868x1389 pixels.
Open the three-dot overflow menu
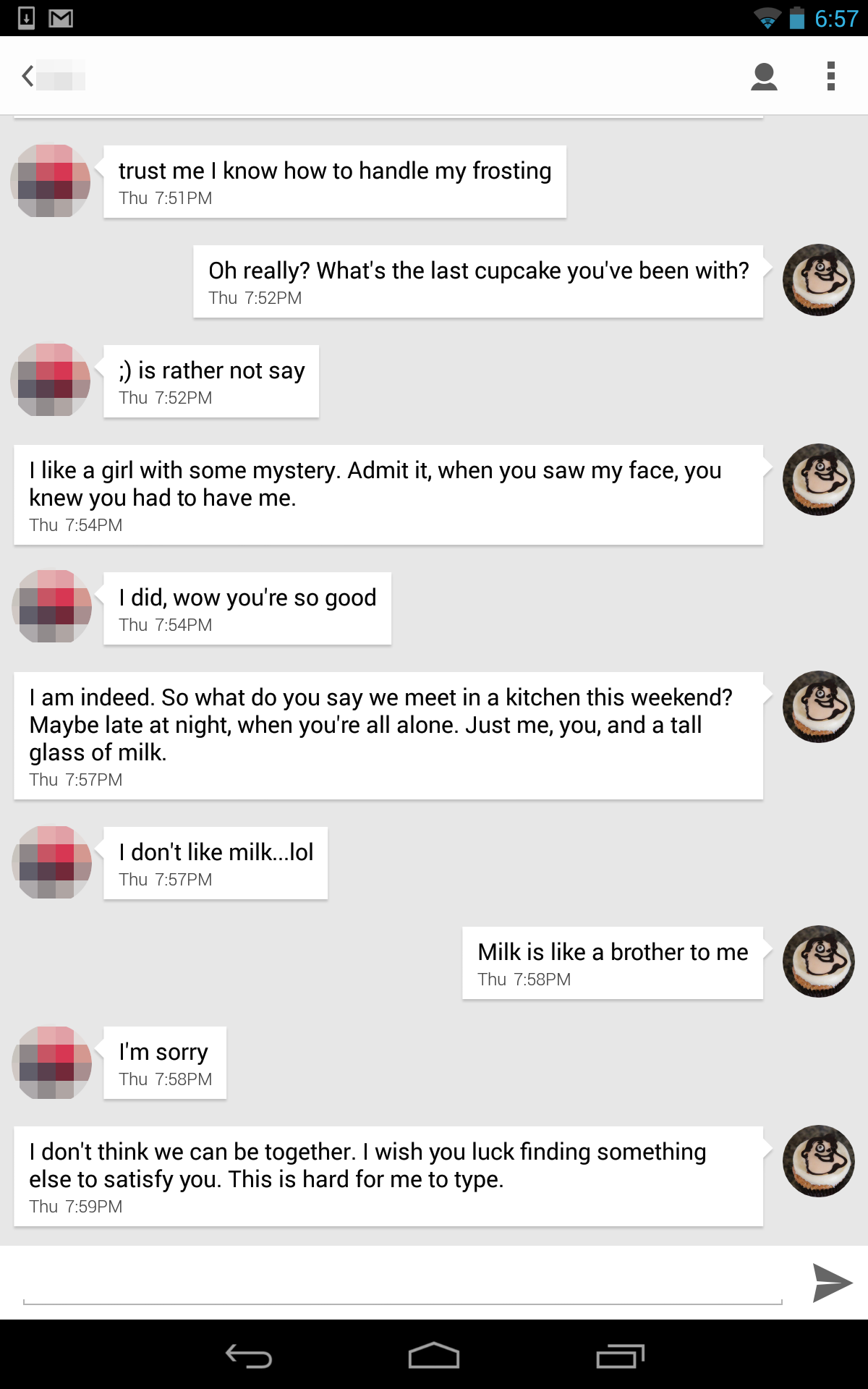pos(830,76)
